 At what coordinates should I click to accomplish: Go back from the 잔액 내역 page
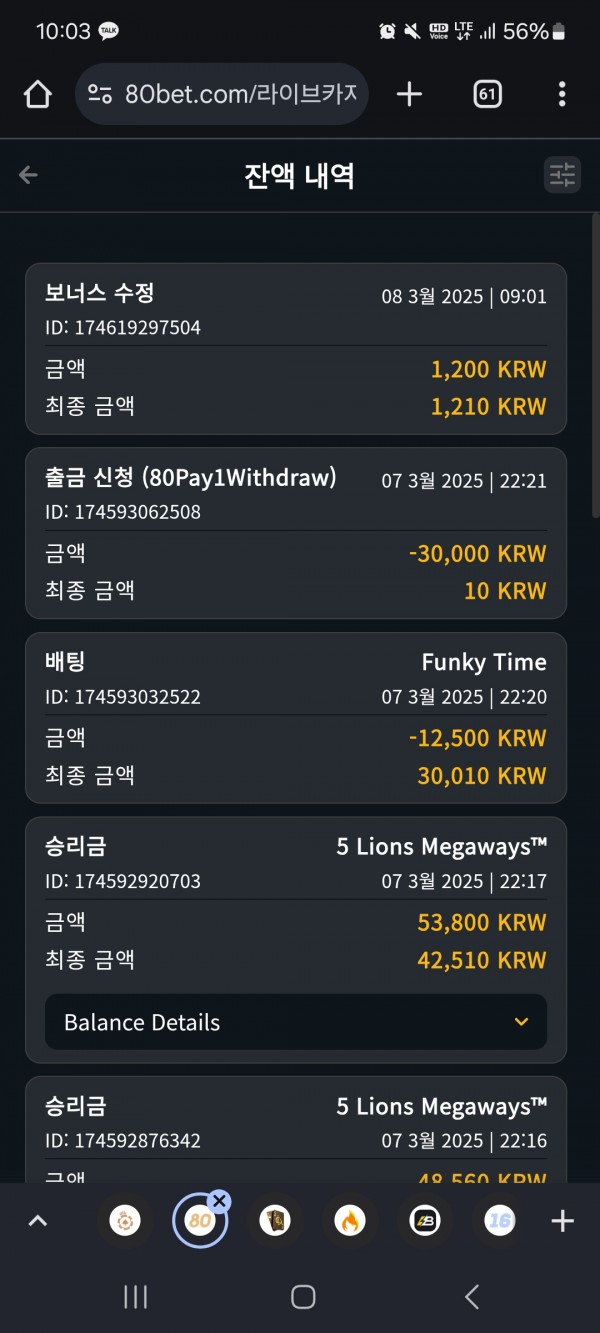pyautogui.click(x=28, y=175)
